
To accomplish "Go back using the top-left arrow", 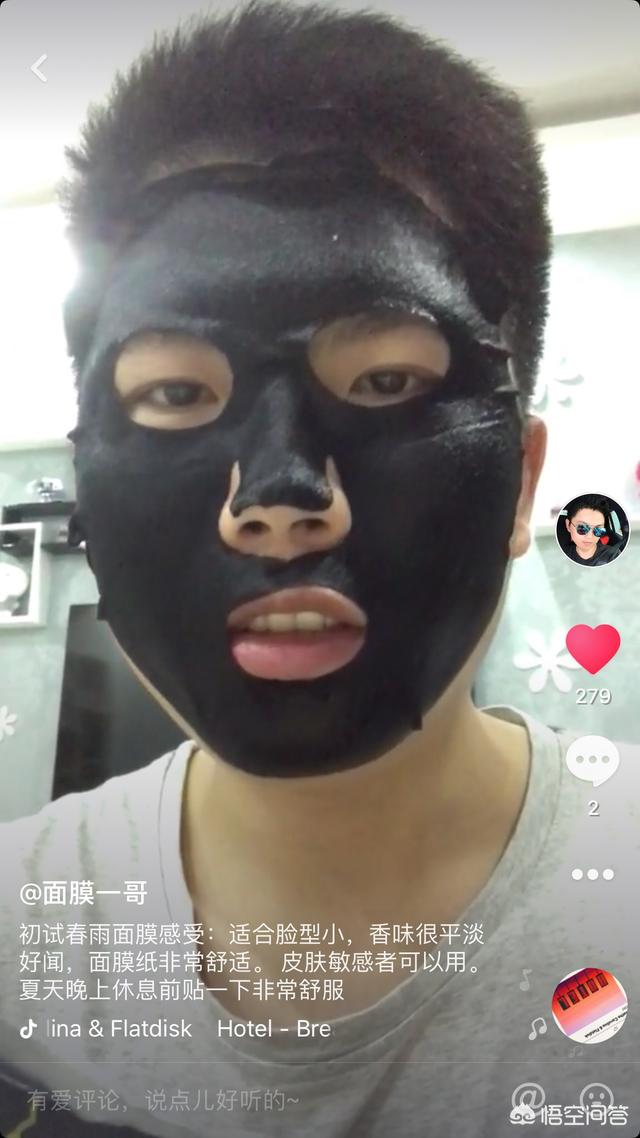I will coord(40,68).
